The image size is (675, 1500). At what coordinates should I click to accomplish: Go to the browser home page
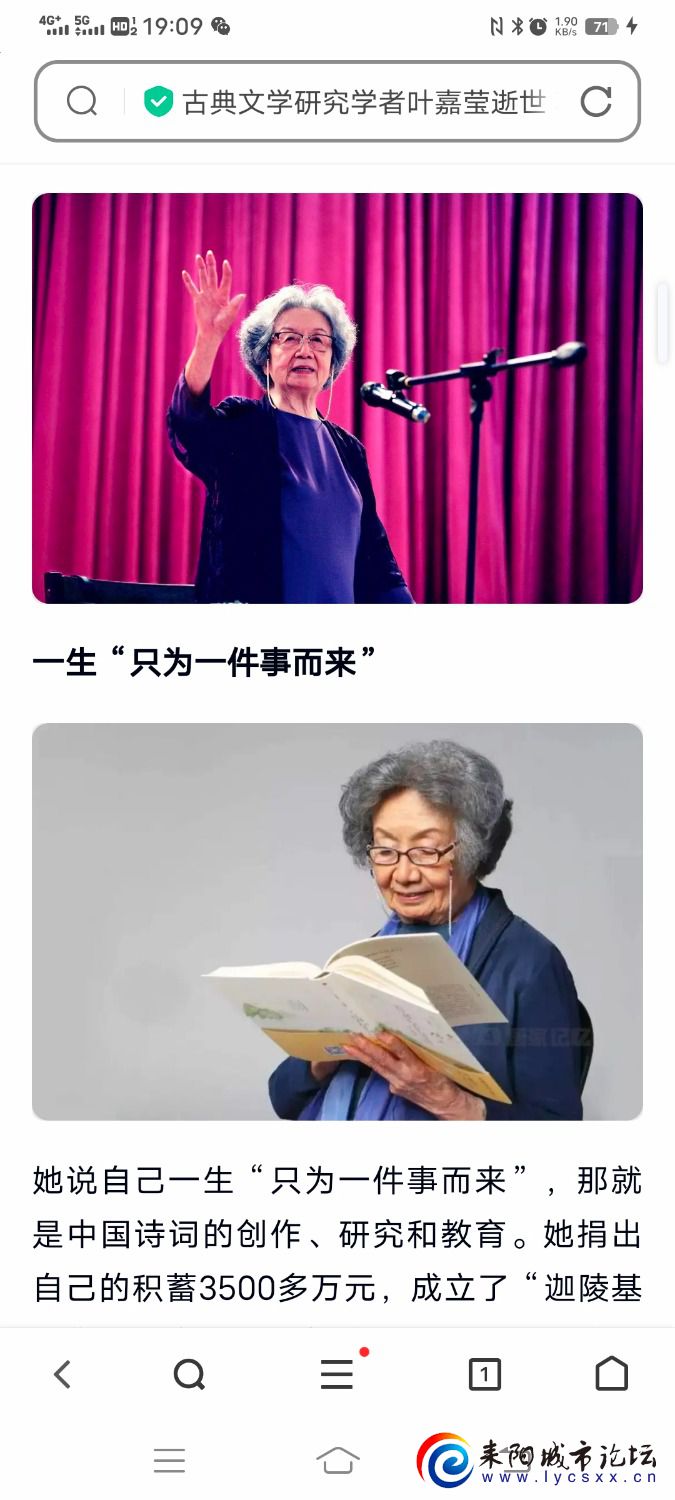point(611,1375)
